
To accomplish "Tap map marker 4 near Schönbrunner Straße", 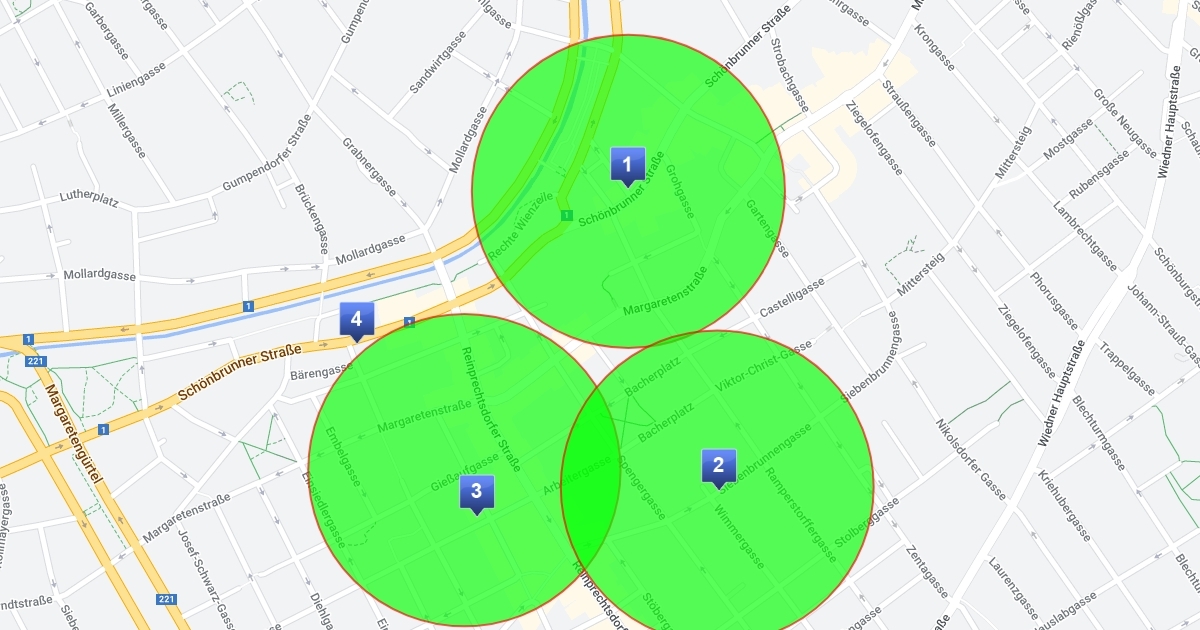I will point(357,320).
